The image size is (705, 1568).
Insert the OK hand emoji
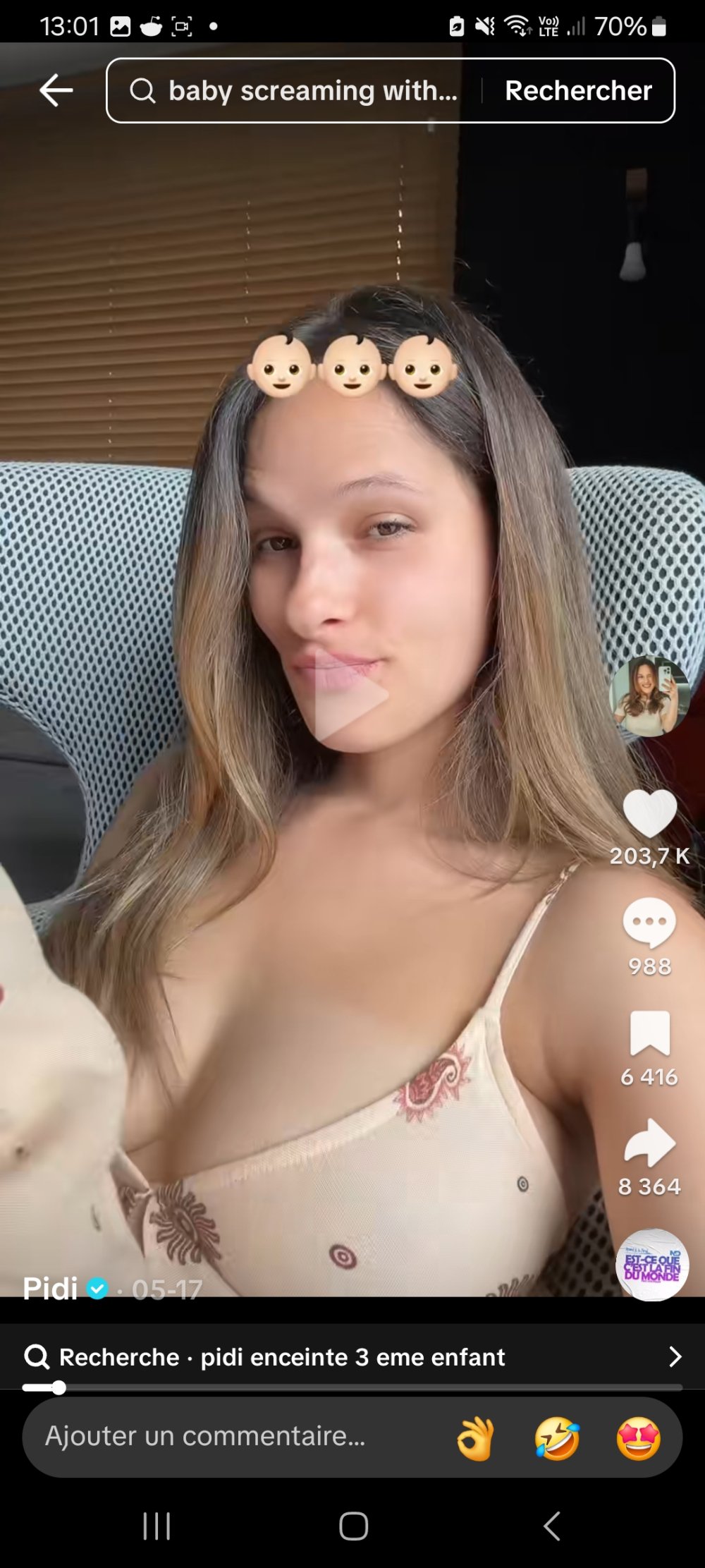click(x=476, y=1438)
